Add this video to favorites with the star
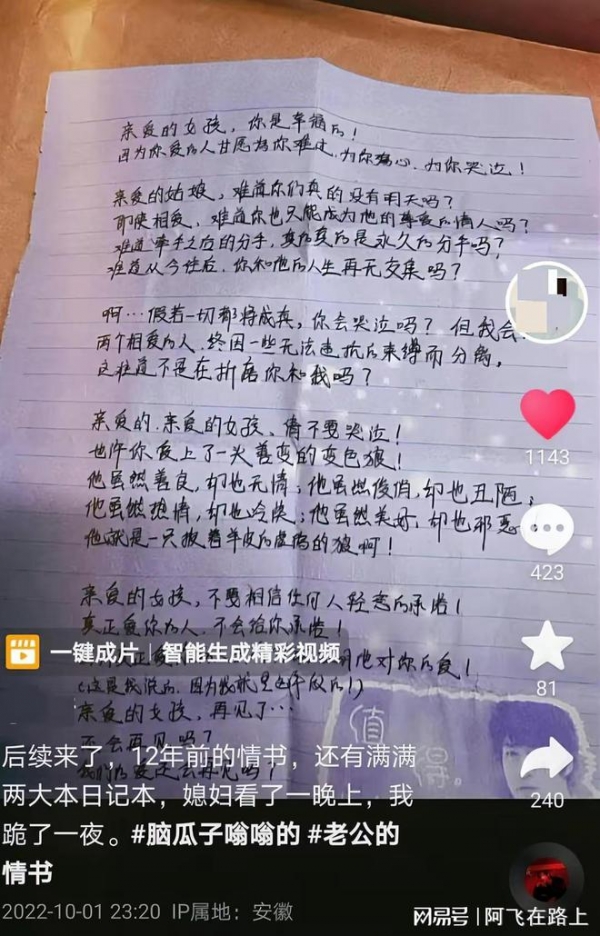The width and height of the screenshot is (600, 936). pyautogui.click(x=548, y=646)
